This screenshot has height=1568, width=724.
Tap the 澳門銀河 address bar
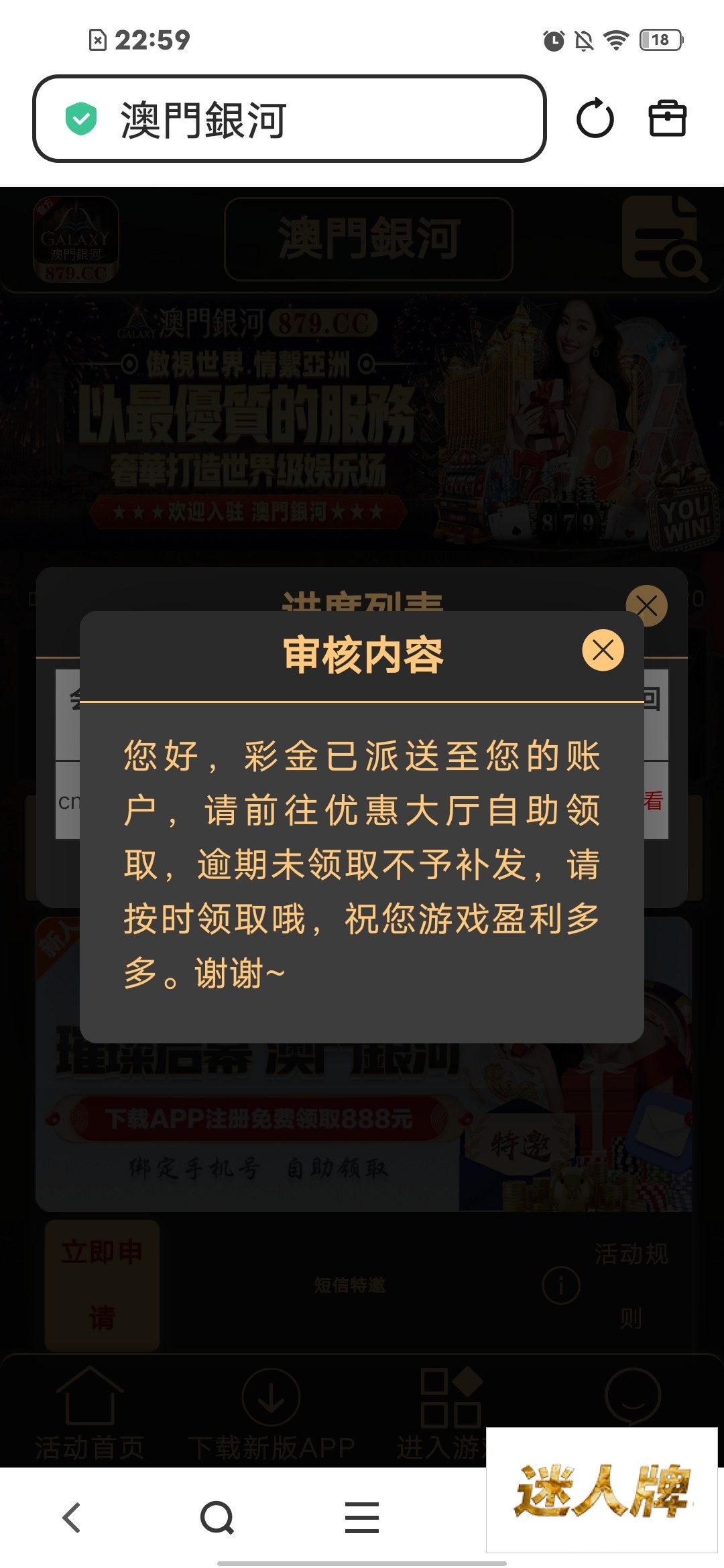pyautogui.click(x=290, y=119)
